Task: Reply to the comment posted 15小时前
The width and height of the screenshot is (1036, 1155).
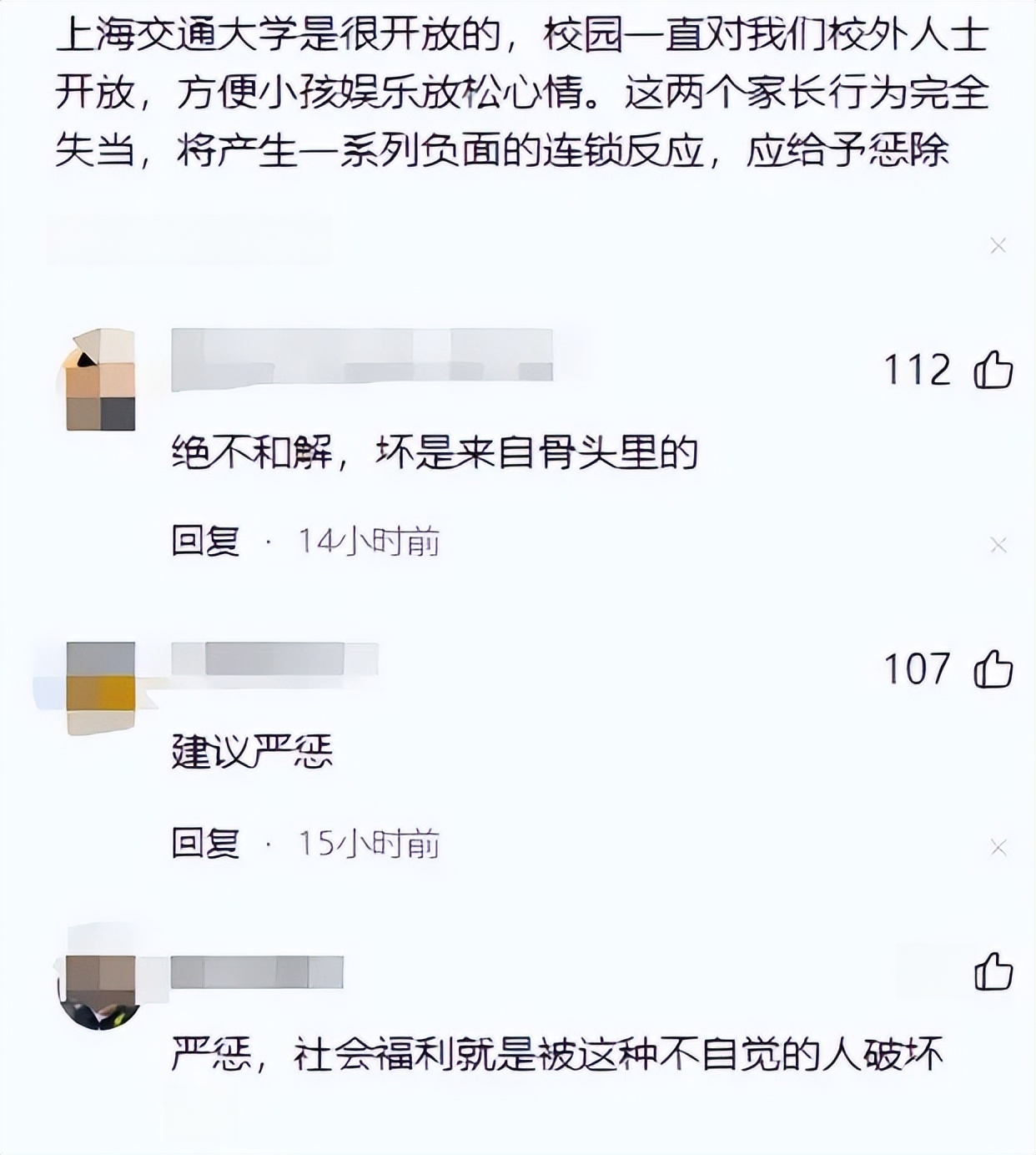Action: (x=205, y=844)
